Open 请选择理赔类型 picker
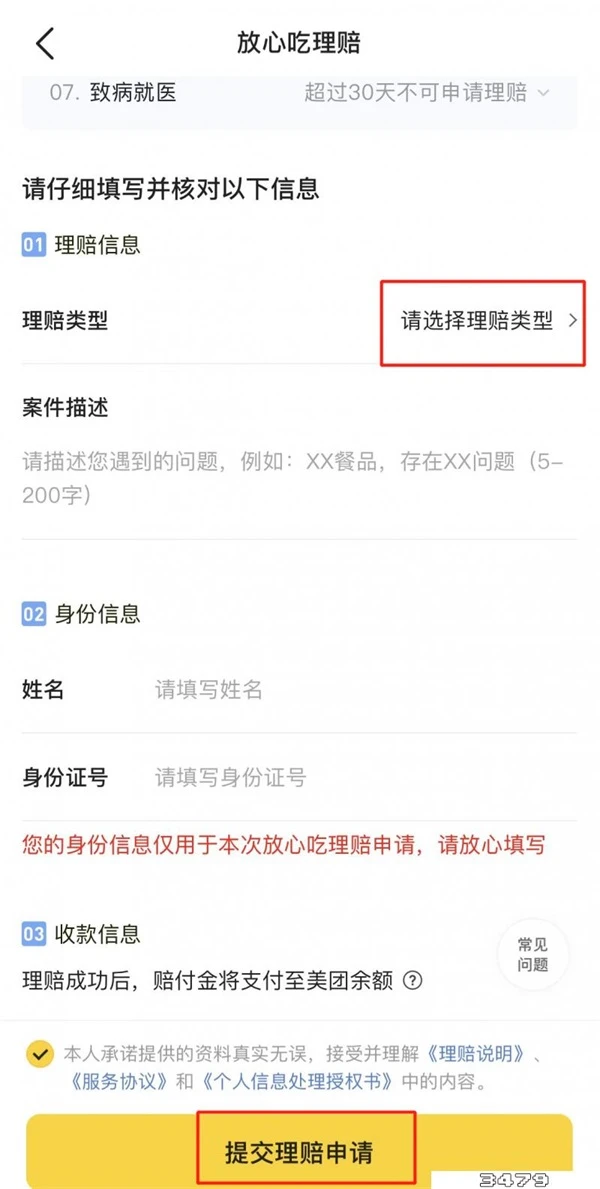 488,321
